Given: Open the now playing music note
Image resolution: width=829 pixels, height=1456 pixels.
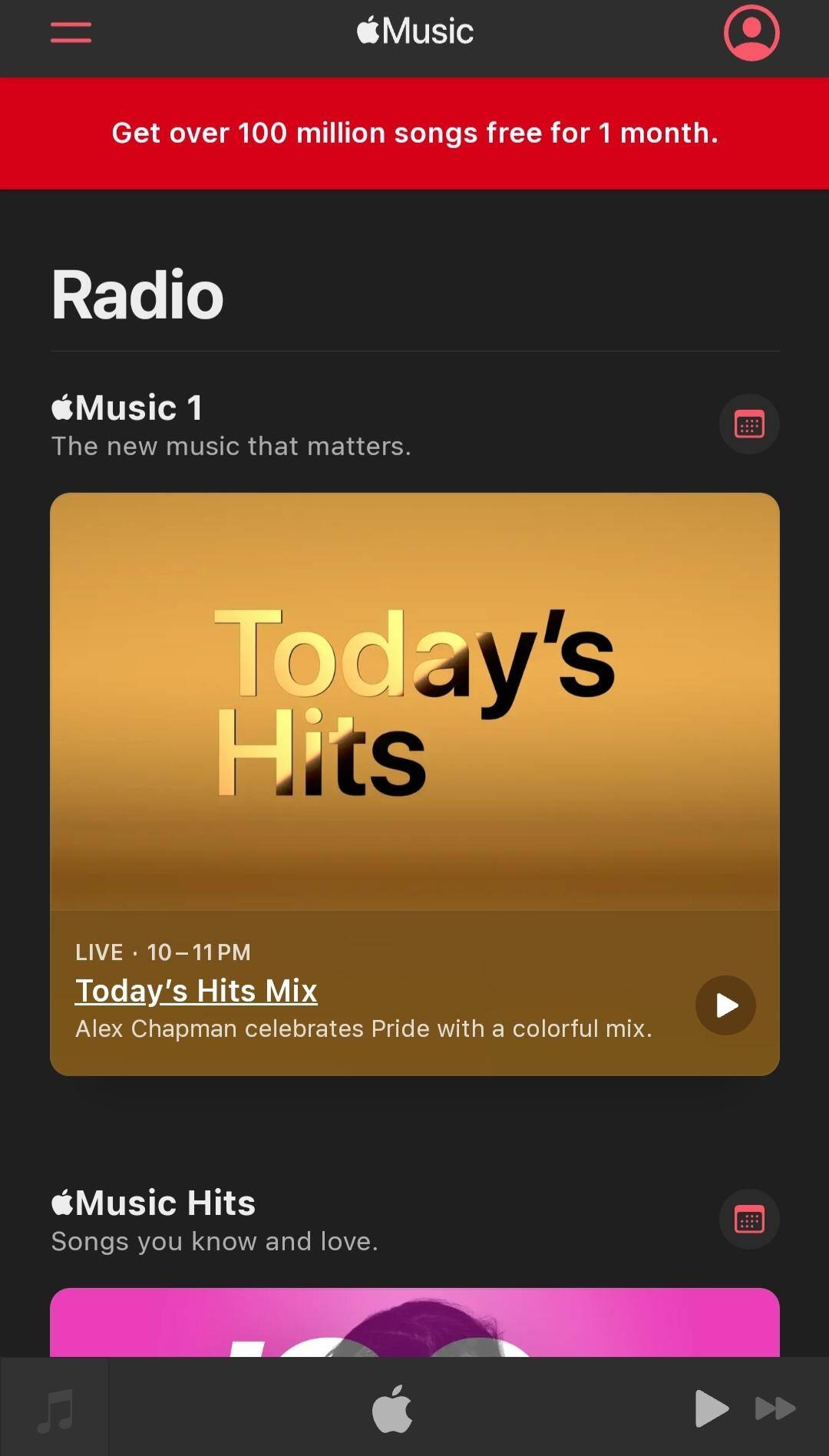Looking at the screenshot, I should point(55,1408).
